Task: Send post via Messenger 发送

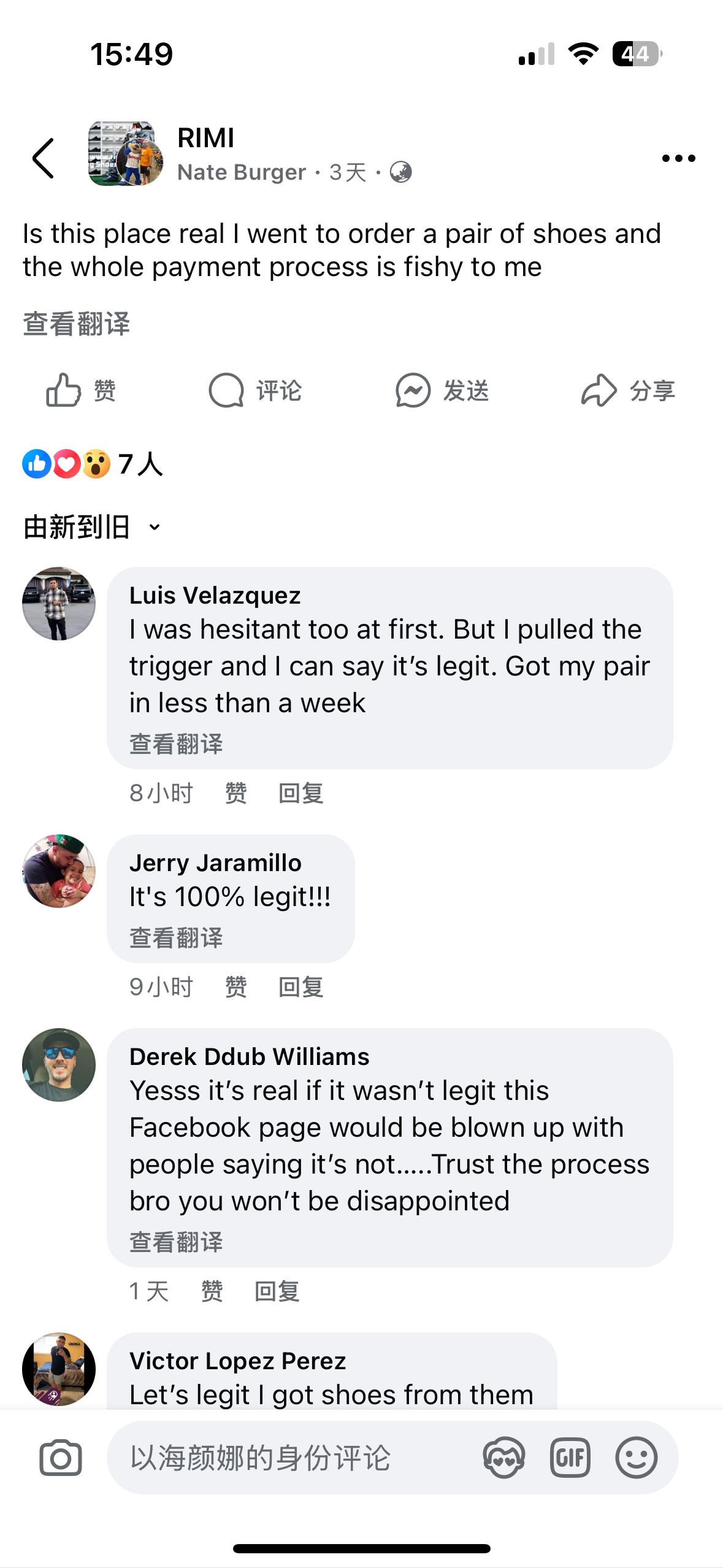Action: coord(442,390)
